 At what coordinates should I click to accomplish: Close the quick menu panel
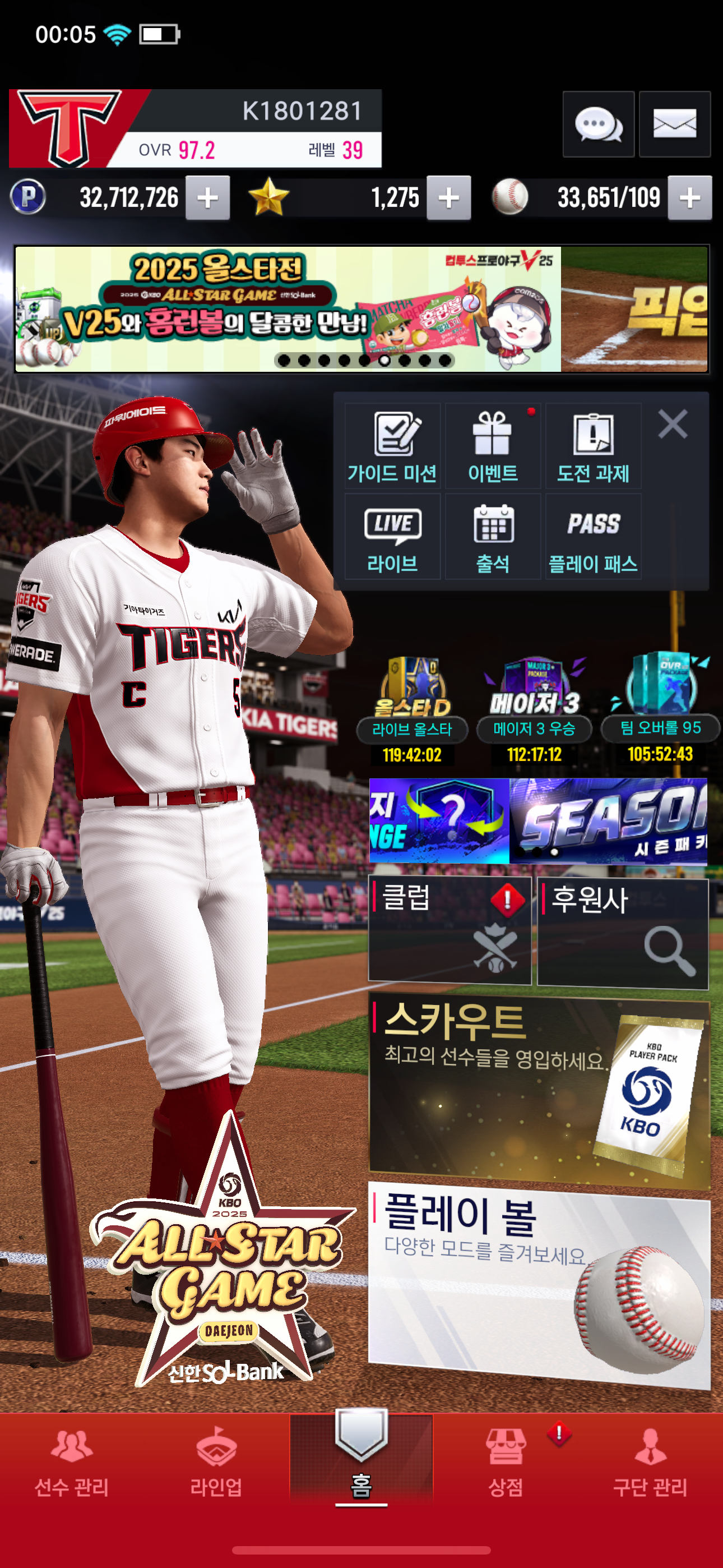673,423
